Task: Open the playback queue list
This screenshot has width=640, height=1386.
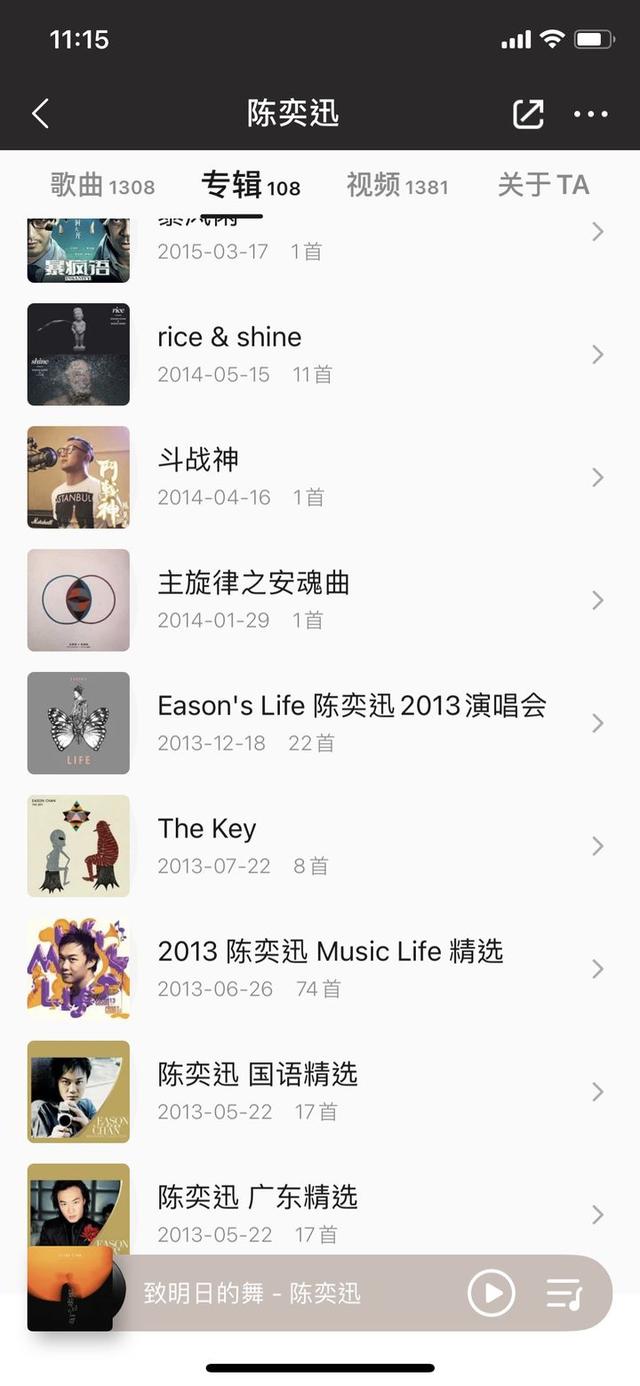Action: click(565, 1293)
